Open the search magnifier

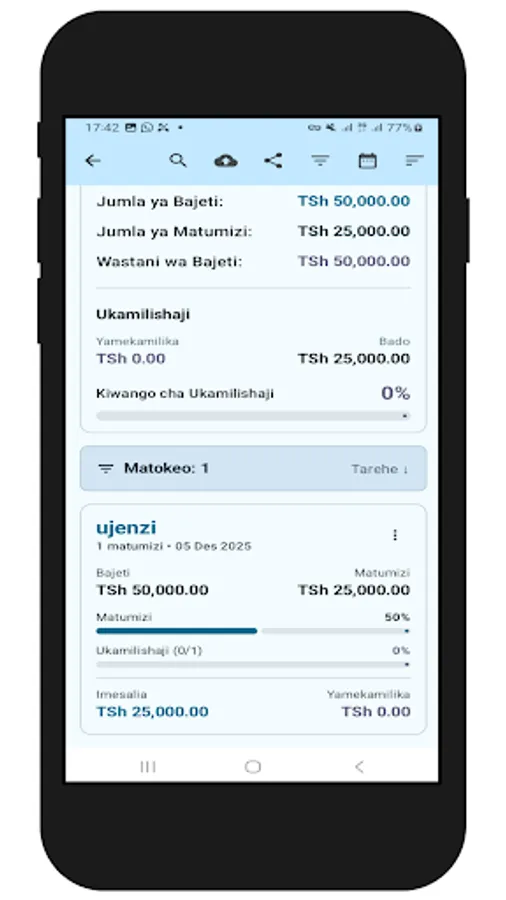coord(178,161)
